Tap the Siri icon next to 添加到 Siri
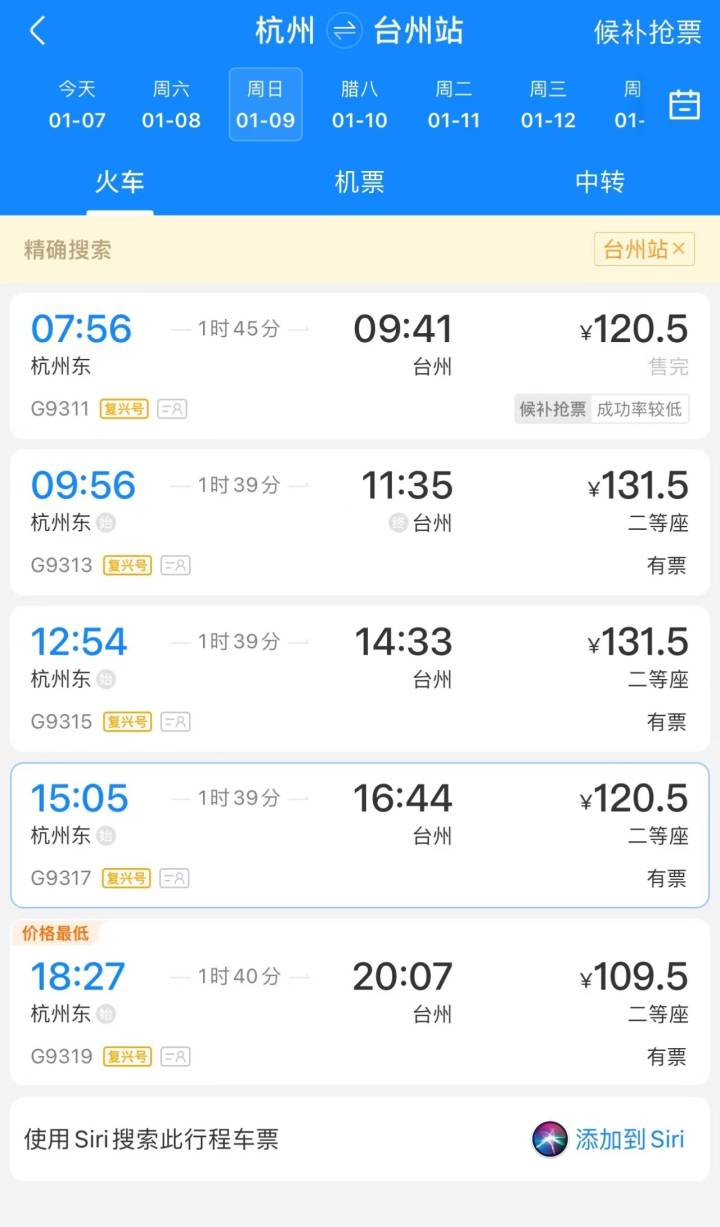 551,1138
